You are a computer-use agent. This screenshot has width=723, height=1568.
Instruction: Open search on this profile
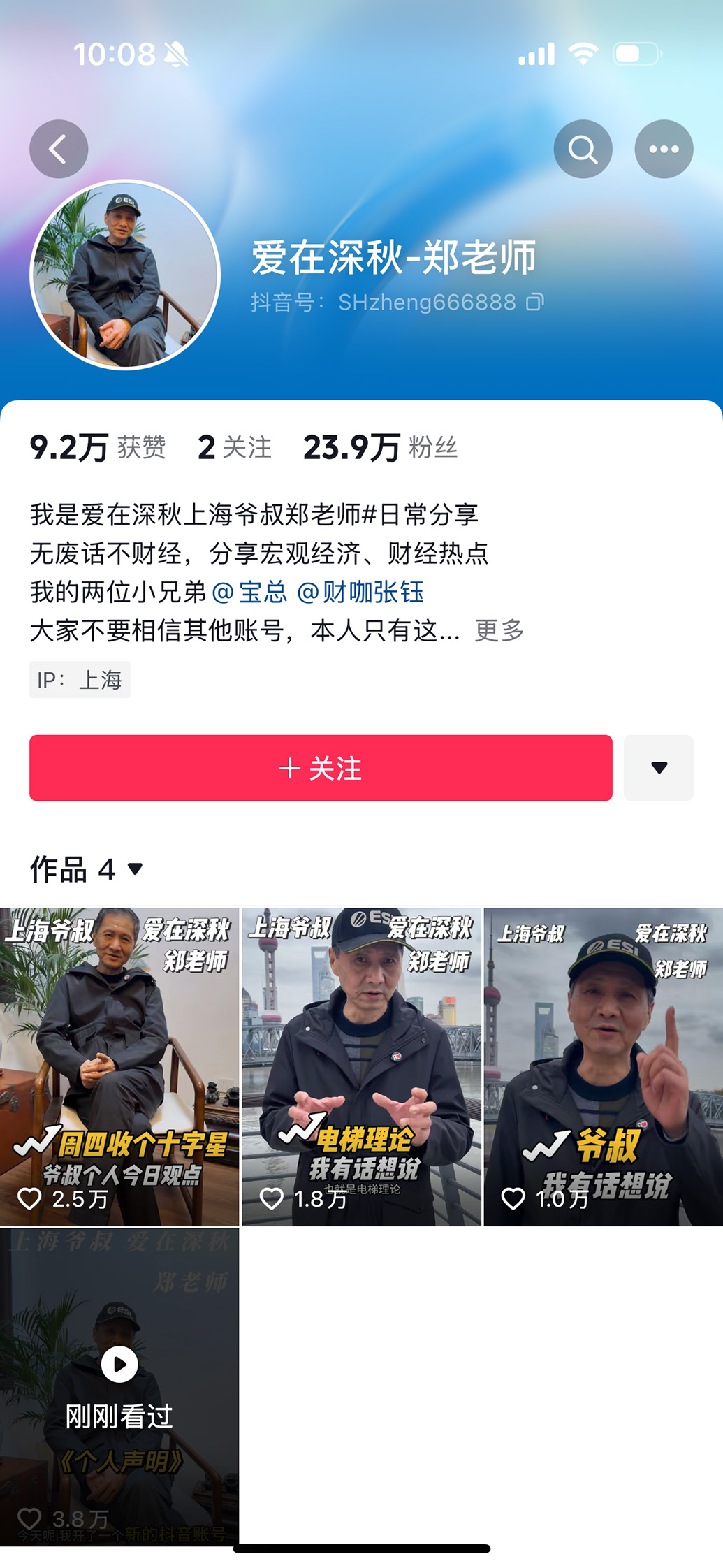tap(583, 149)
